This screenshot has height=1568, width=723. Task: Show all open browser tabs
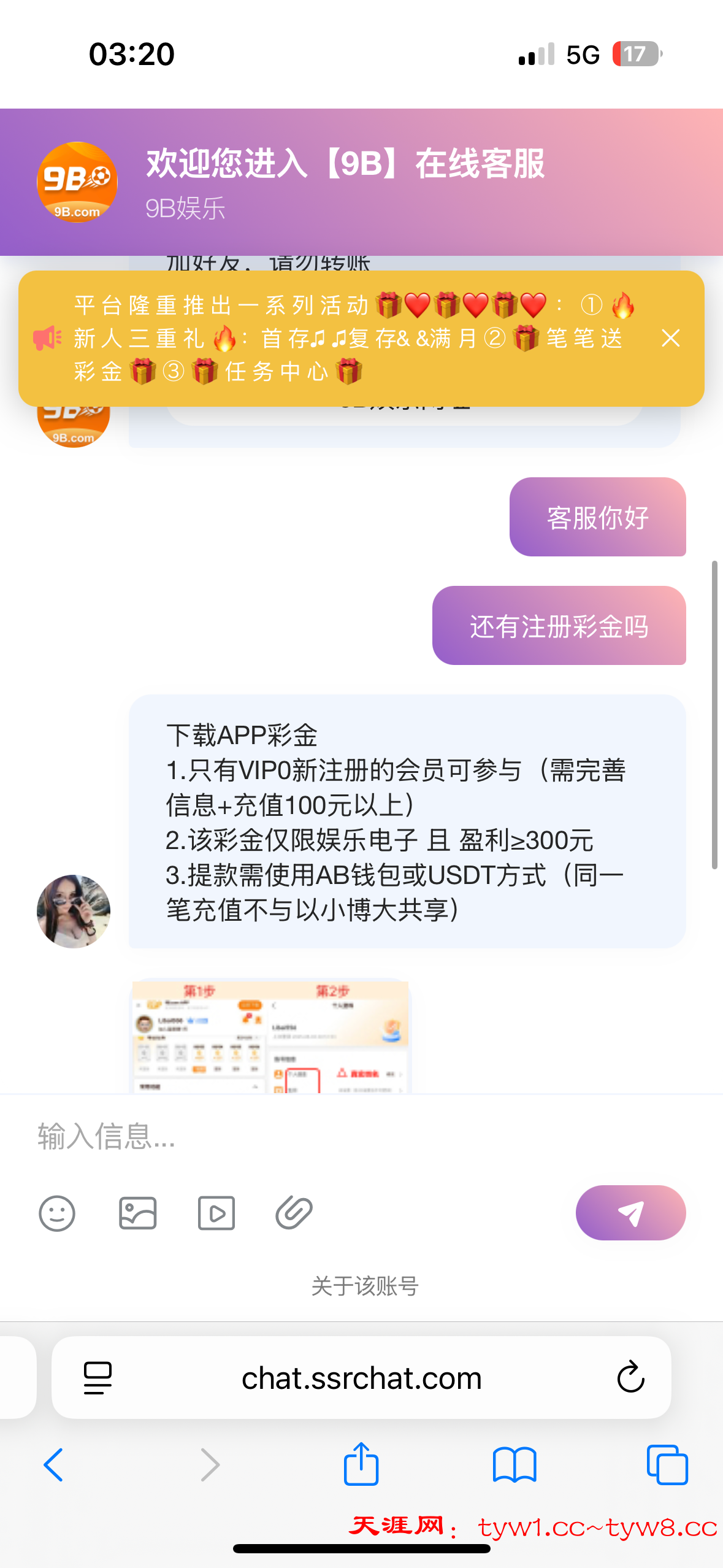(667, 1465)
